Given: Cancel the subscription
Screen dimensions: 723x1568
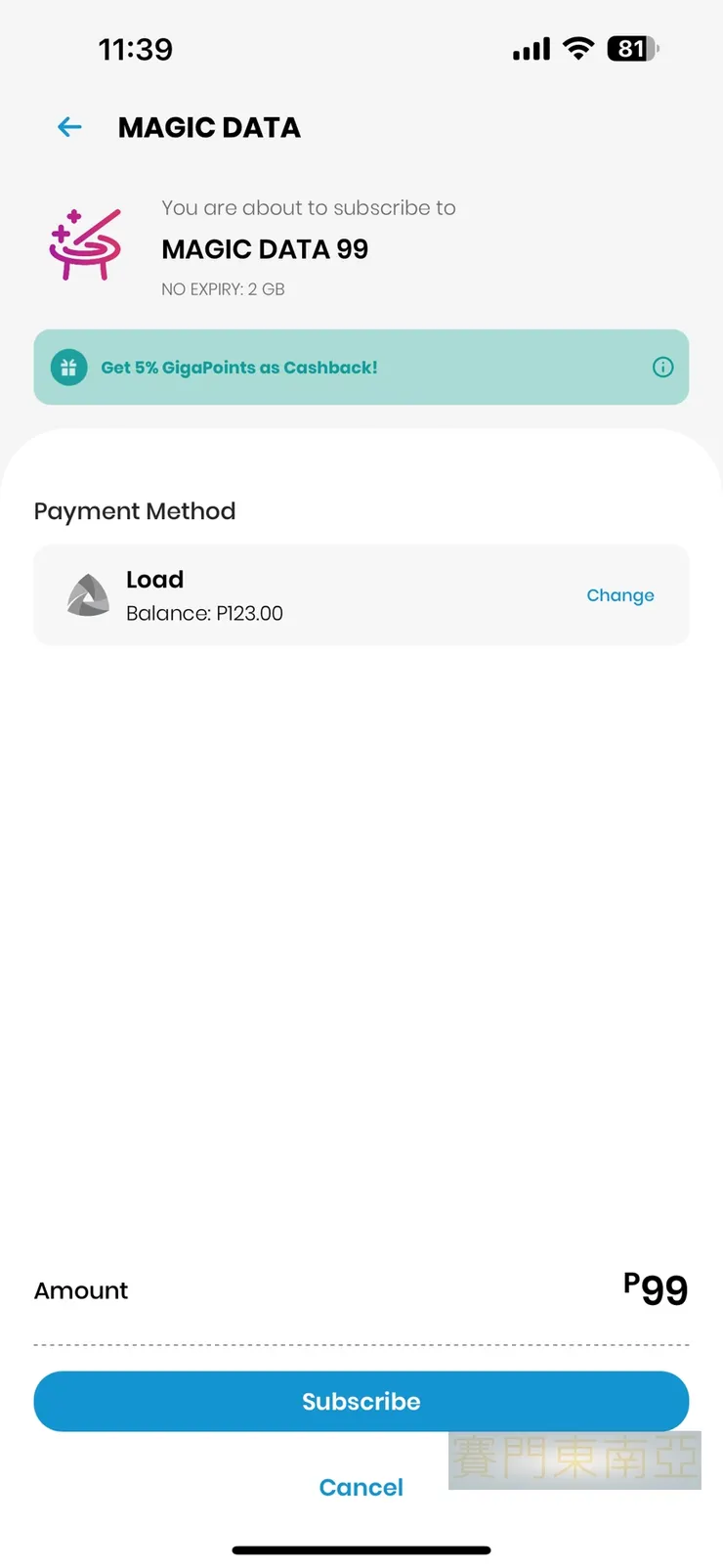Looking at the screenshot, I should pos(361,1487).
